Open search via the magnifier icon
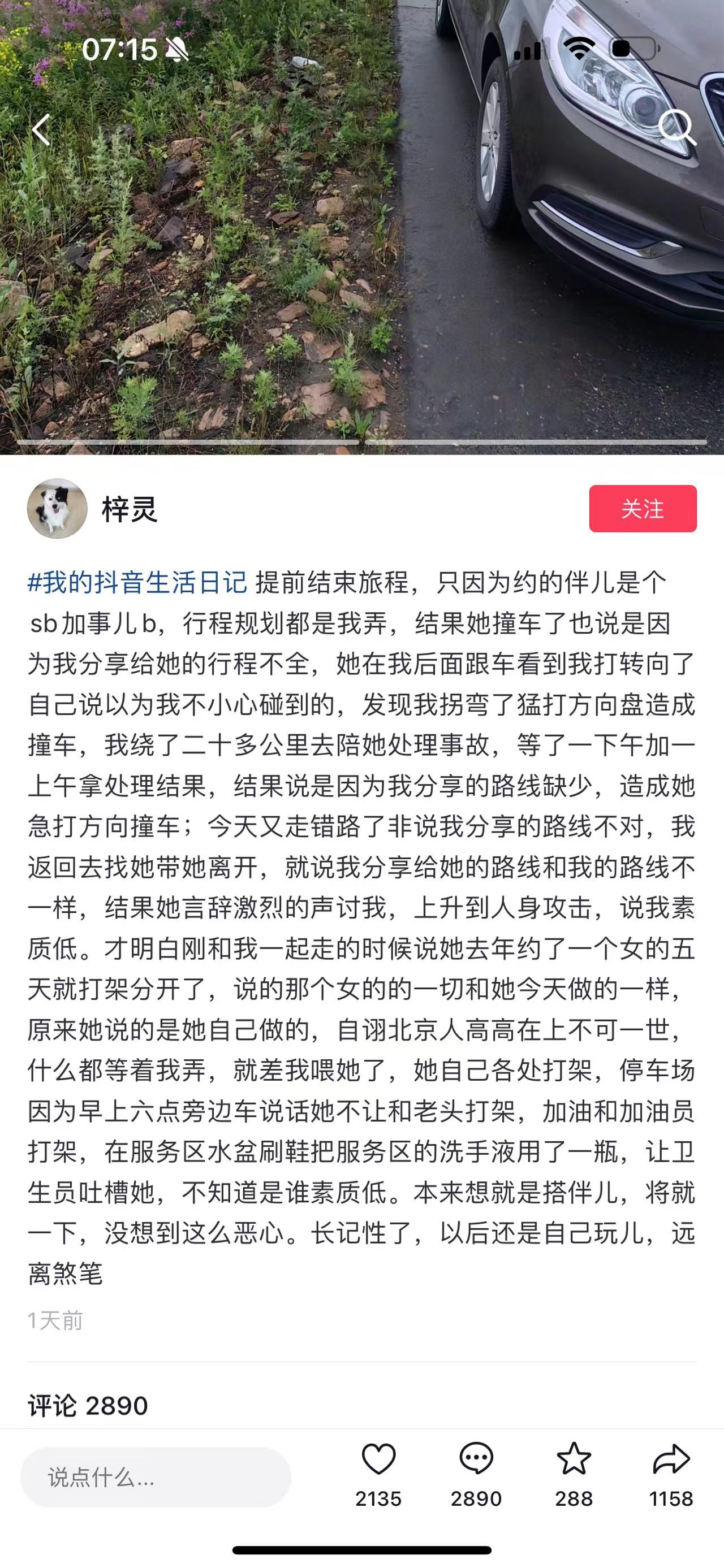Screen dimensions: 724x1568 click(676, 128)
